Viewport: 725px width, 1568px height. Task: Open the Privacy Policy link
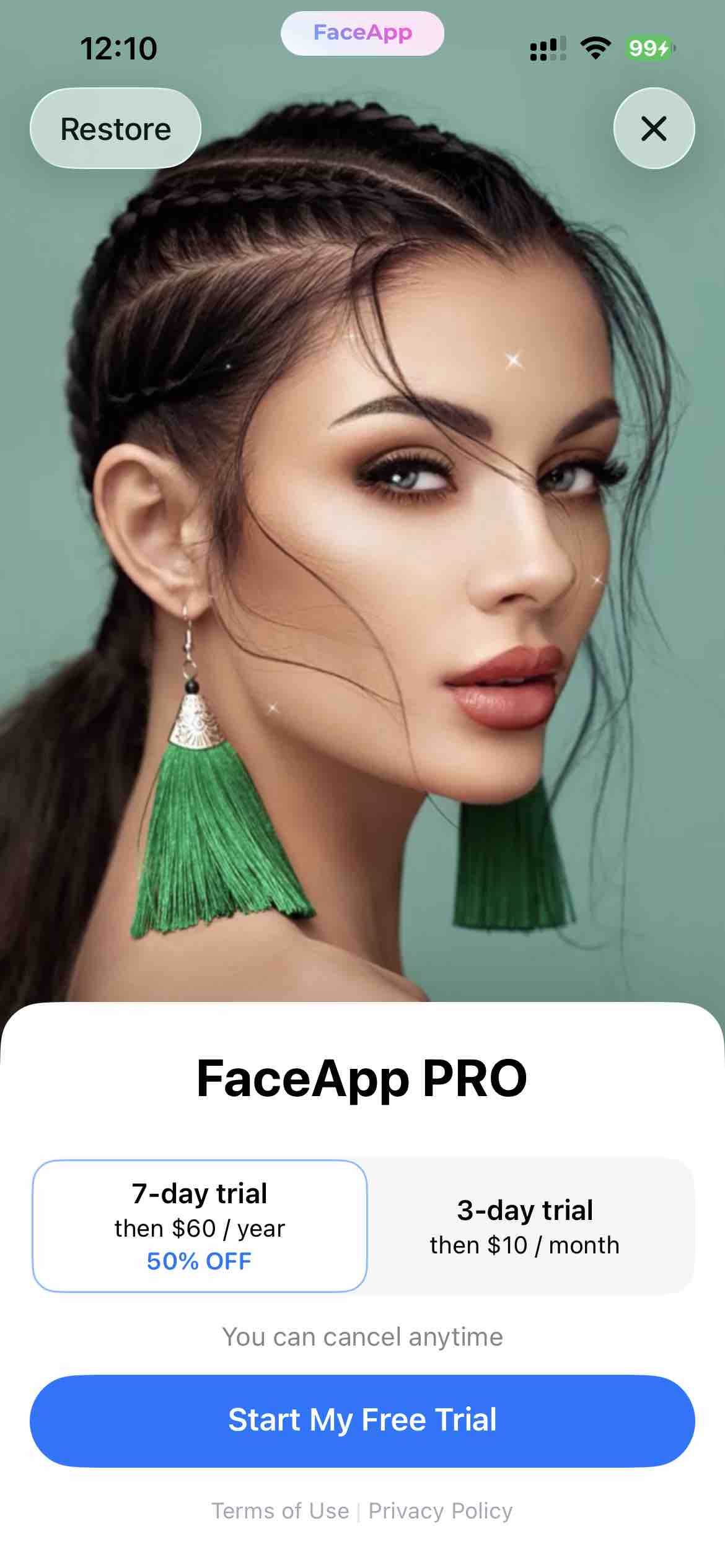(441, 1511)
